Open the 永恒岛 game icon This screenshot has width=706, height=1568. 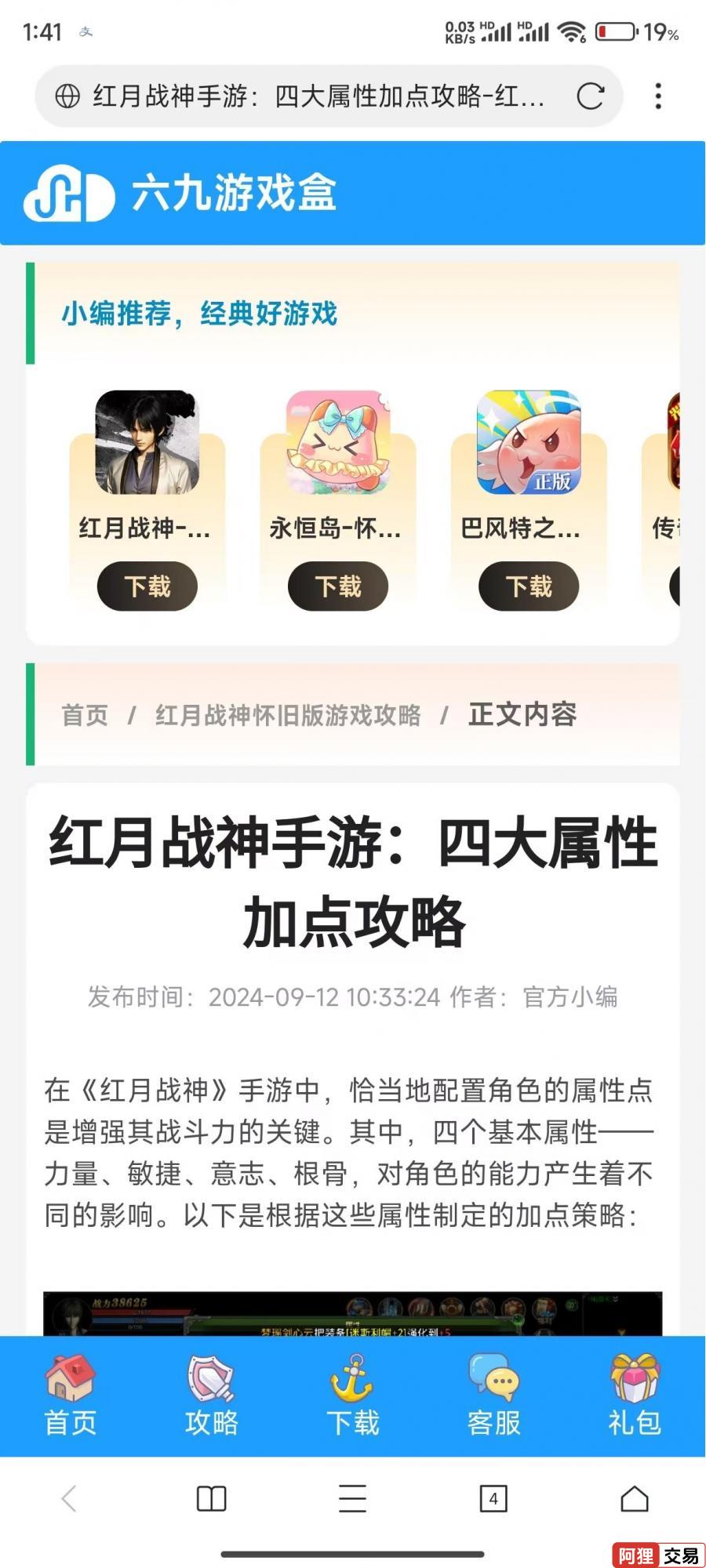pyautogui.click(x=337, y=442)
